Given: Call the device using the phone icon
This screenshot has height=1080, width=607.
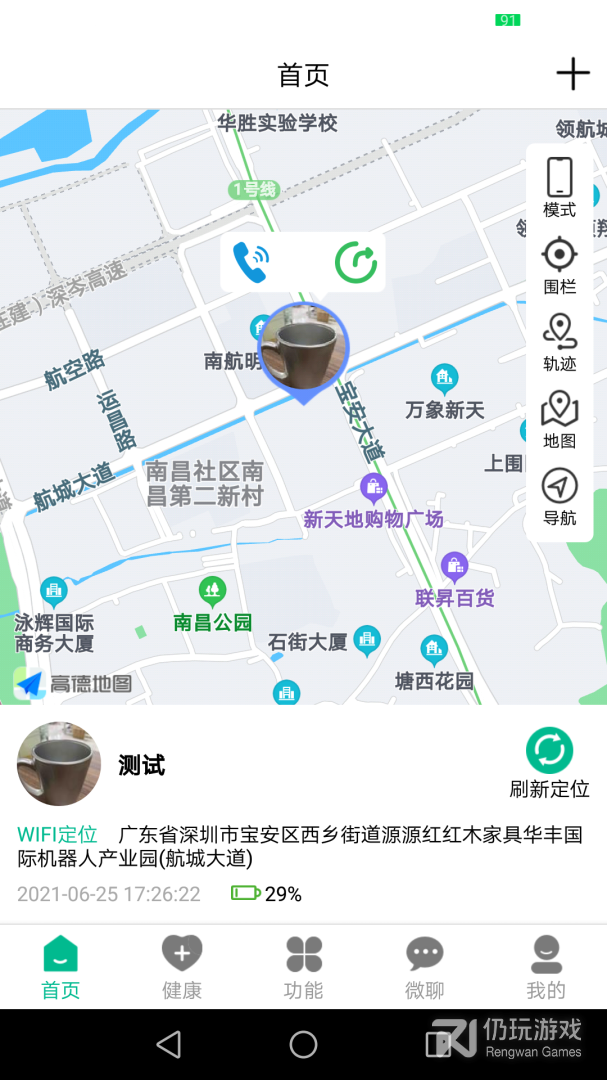Looking at the screenshot, I should [x=250, y=262].
